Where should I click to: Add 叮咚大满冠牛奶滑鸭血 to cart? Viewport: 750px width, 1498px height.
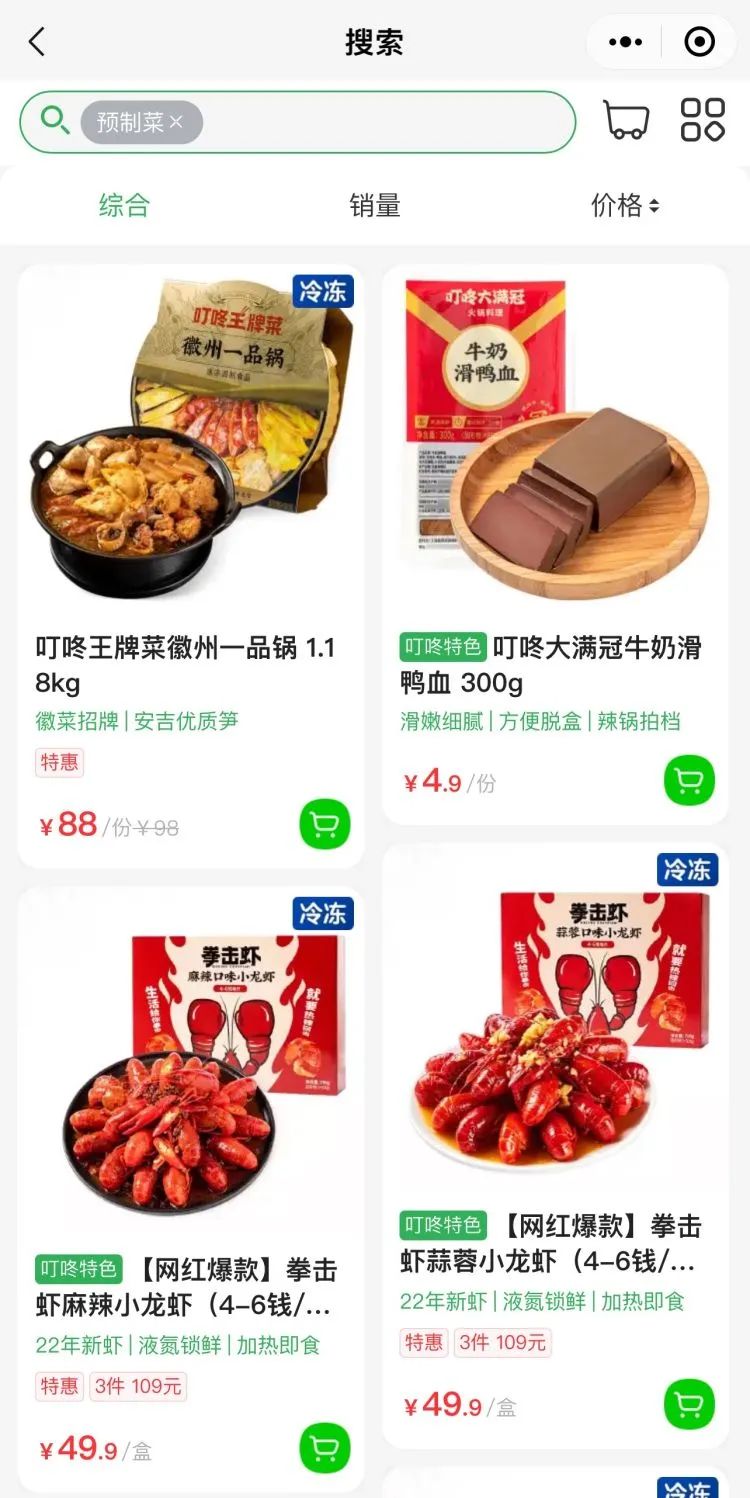[688, 782]
